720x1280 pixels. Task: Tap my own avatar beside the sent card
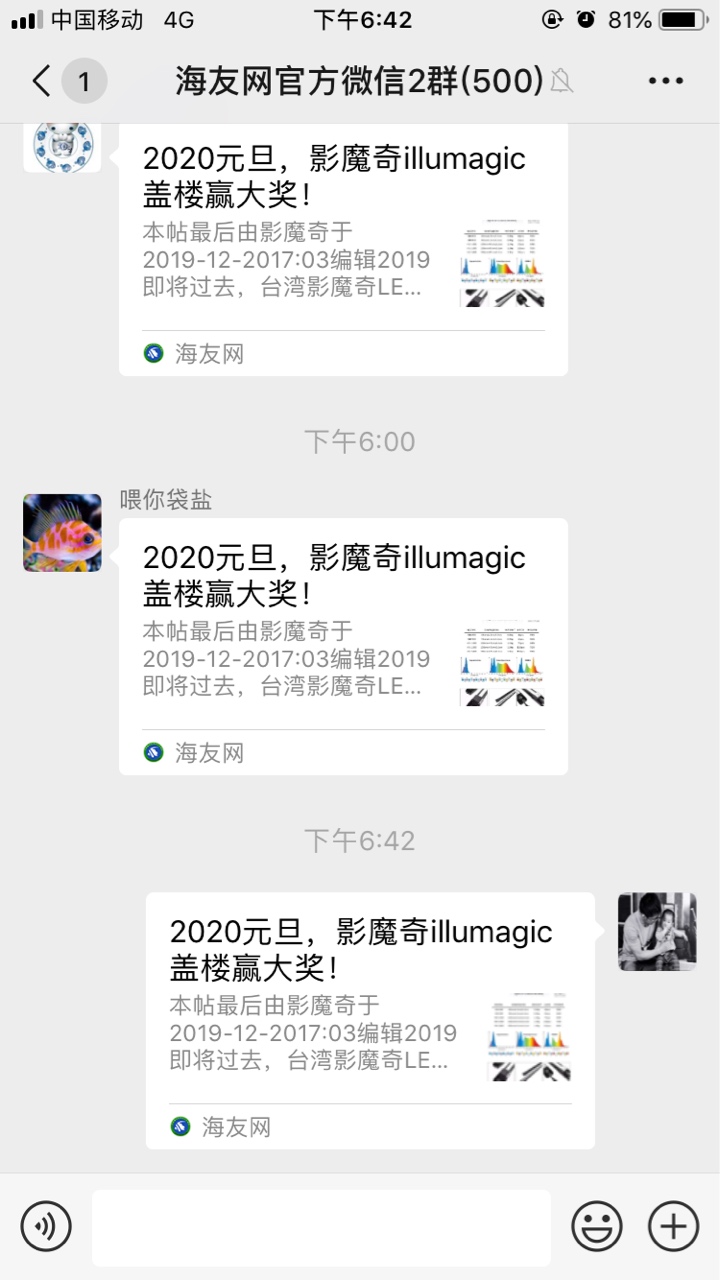(657, 931)
